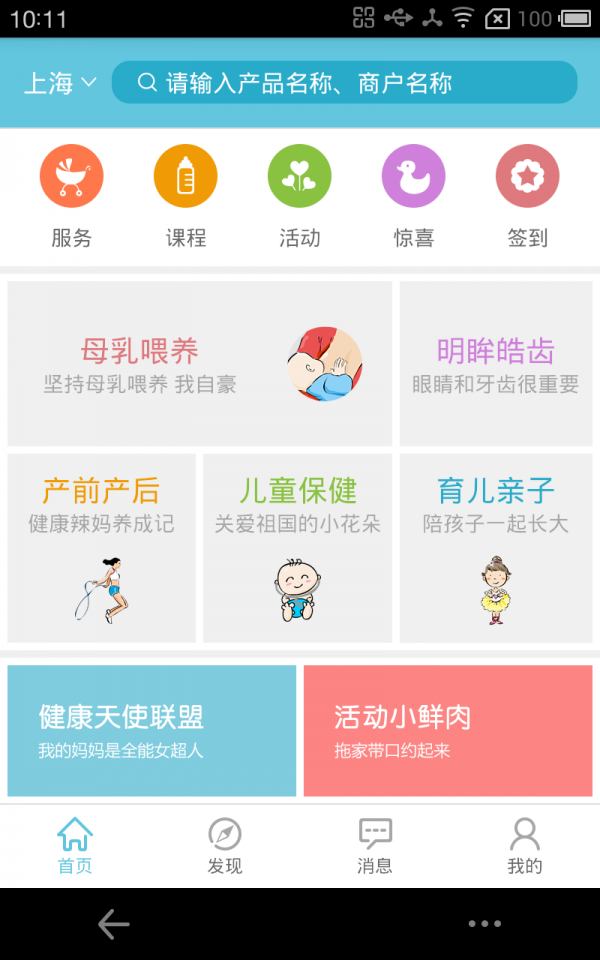
Task: Open the 明眸皓齿 eyes and teeth card
Action: point(496,363)
